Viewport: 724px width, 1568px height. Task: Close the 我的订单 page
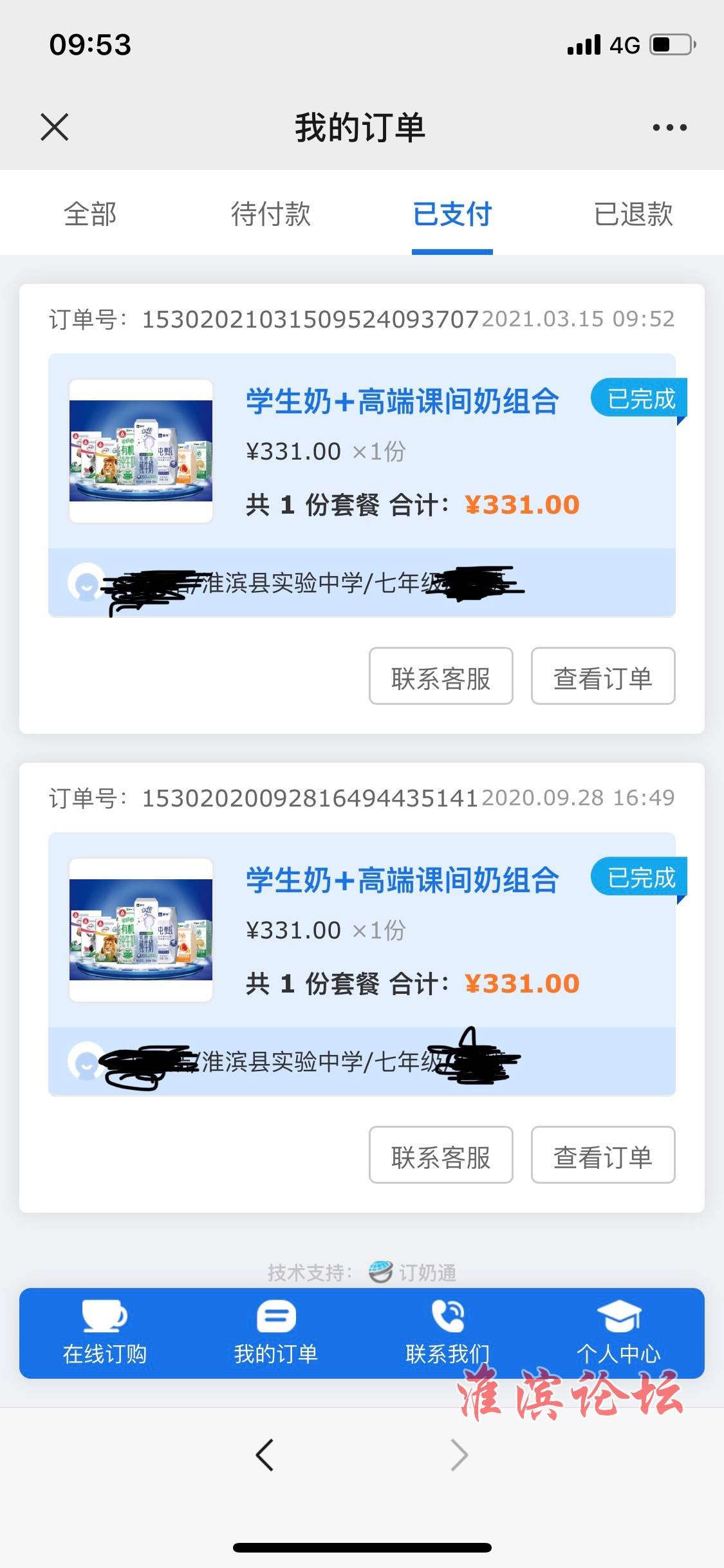pos(54,127)
